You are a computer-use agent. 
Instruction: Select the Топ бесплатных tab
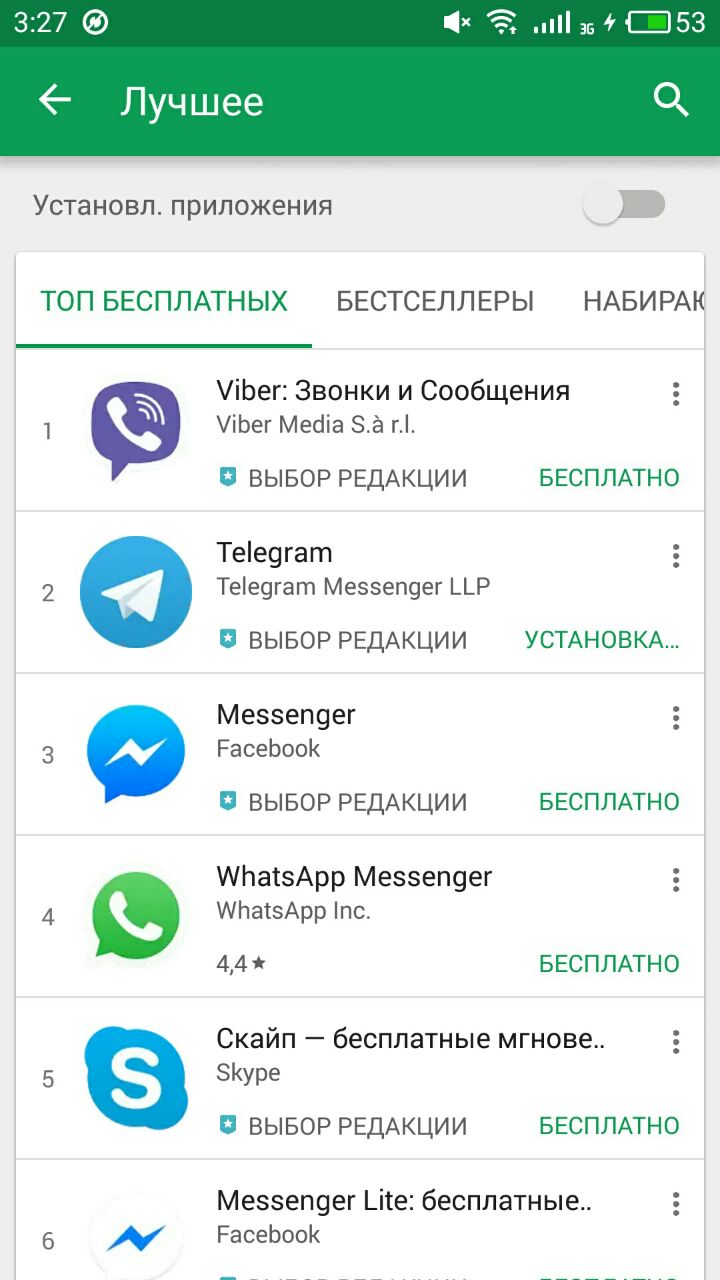[164, 301]
